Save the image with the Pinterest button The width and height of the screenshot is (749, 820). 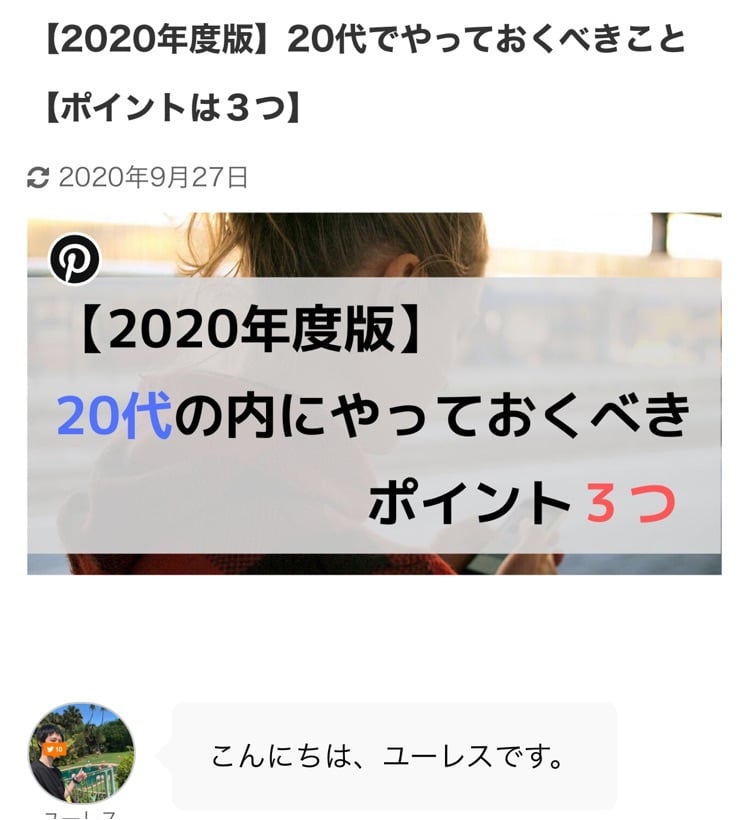[x=75, y=260]
